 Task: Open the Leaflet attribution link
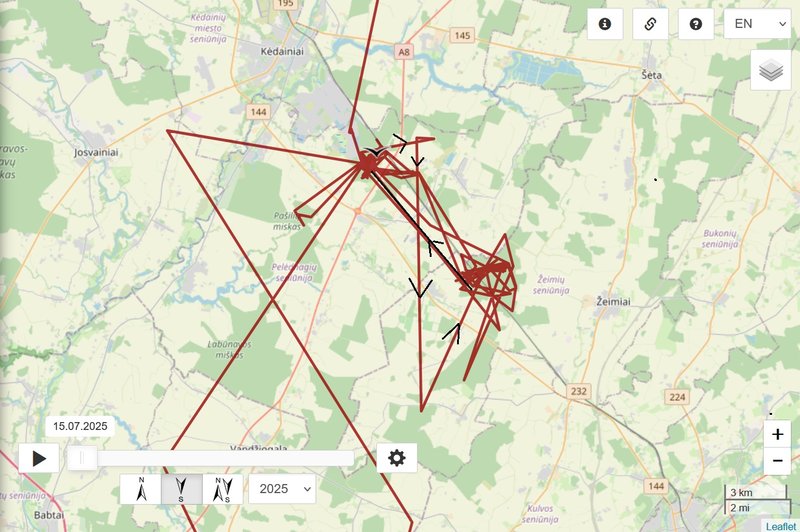click(x=781, y=526)
